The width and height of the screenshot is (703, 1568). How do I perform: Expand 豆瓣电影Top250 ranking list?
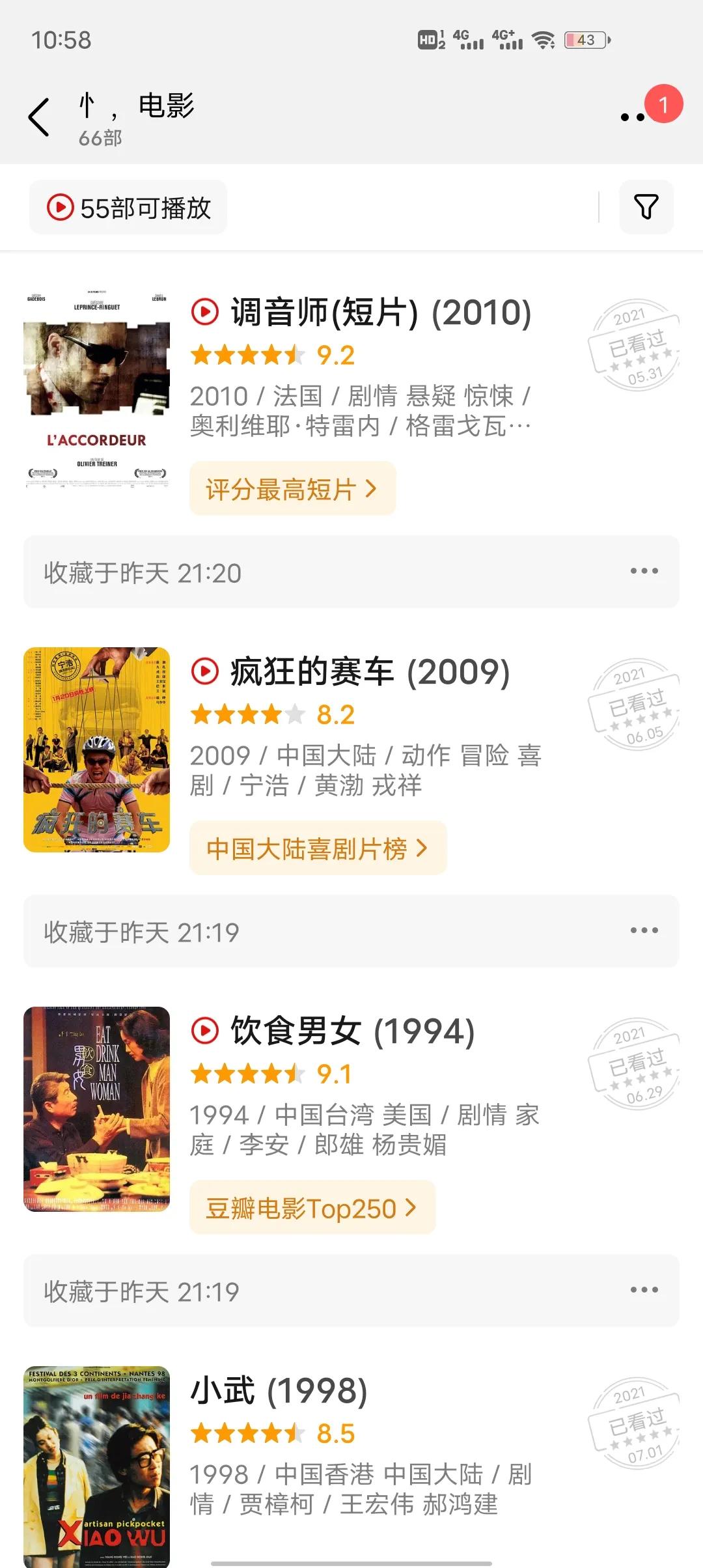(x=310, y=1208)
